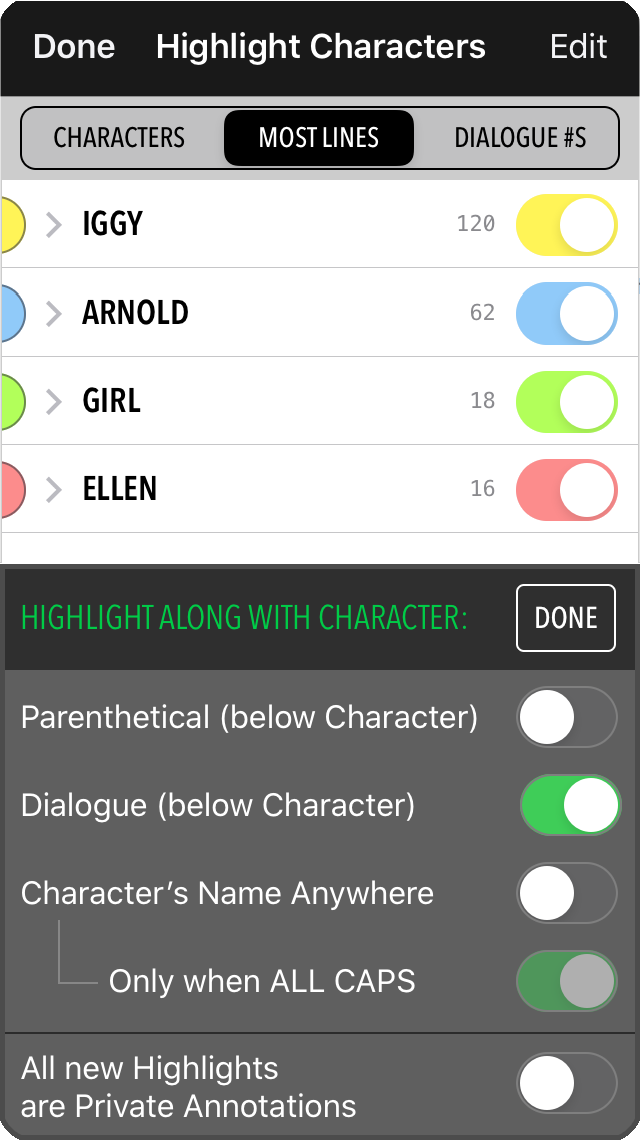Tap Edit in the top bar
The width and height of the screenshot is (640, 1140).
(578, 47)
